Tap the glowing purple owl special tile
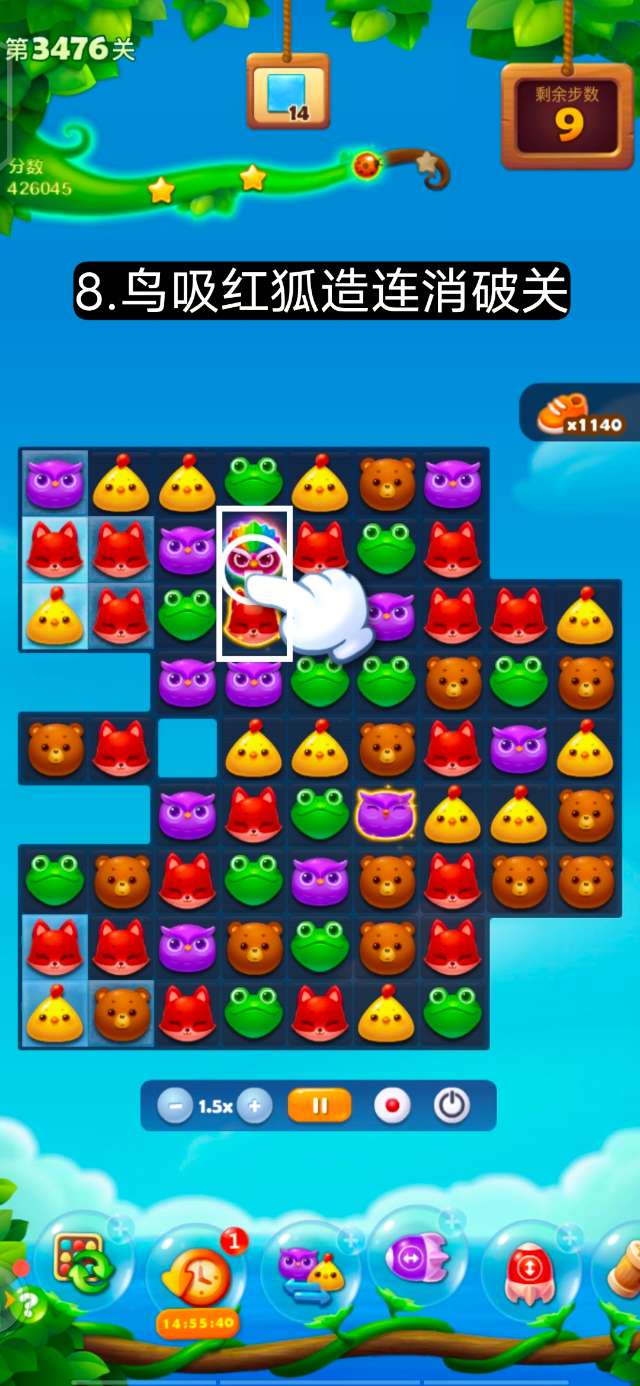 click(387, 812)
